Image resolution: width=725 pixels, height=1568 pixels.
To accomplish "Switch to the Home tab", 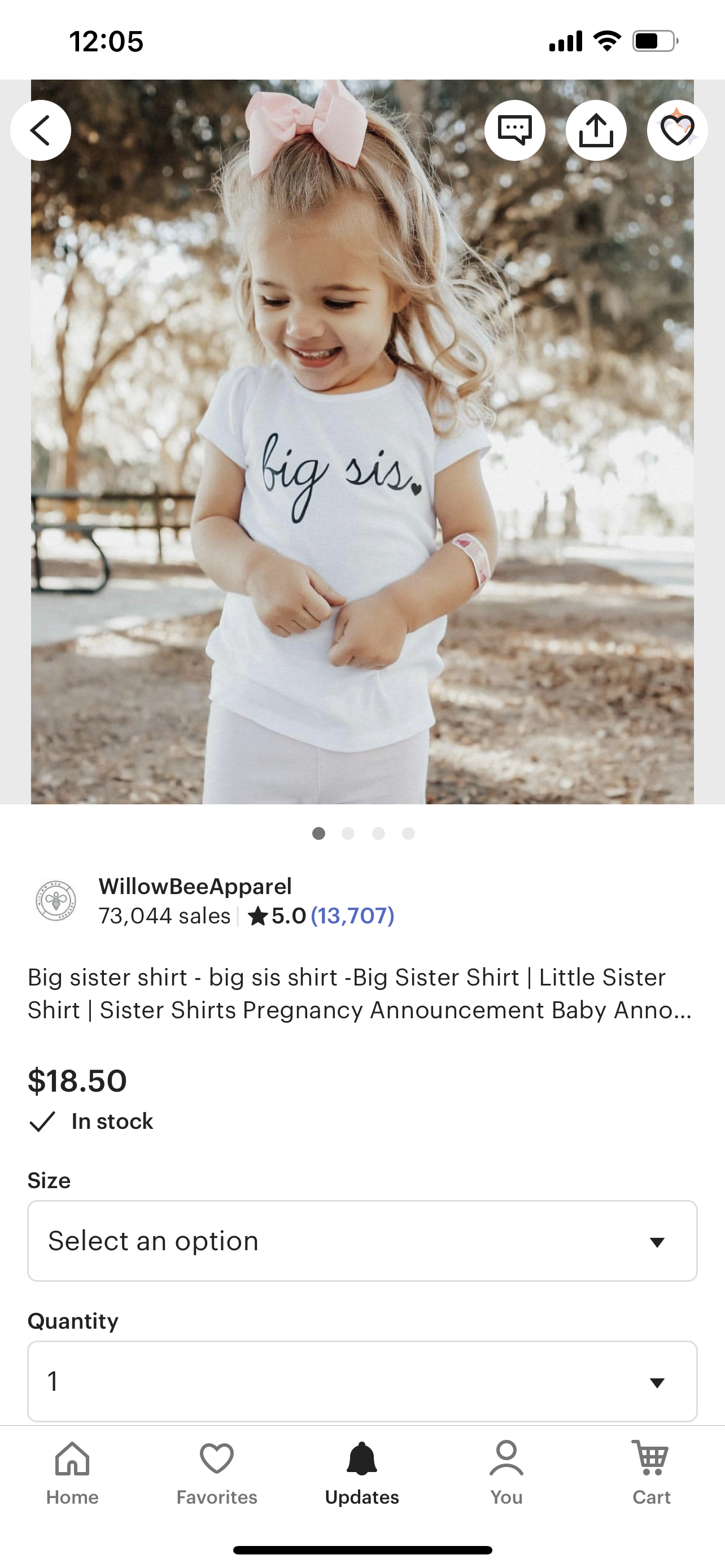I will point(72,1472).
